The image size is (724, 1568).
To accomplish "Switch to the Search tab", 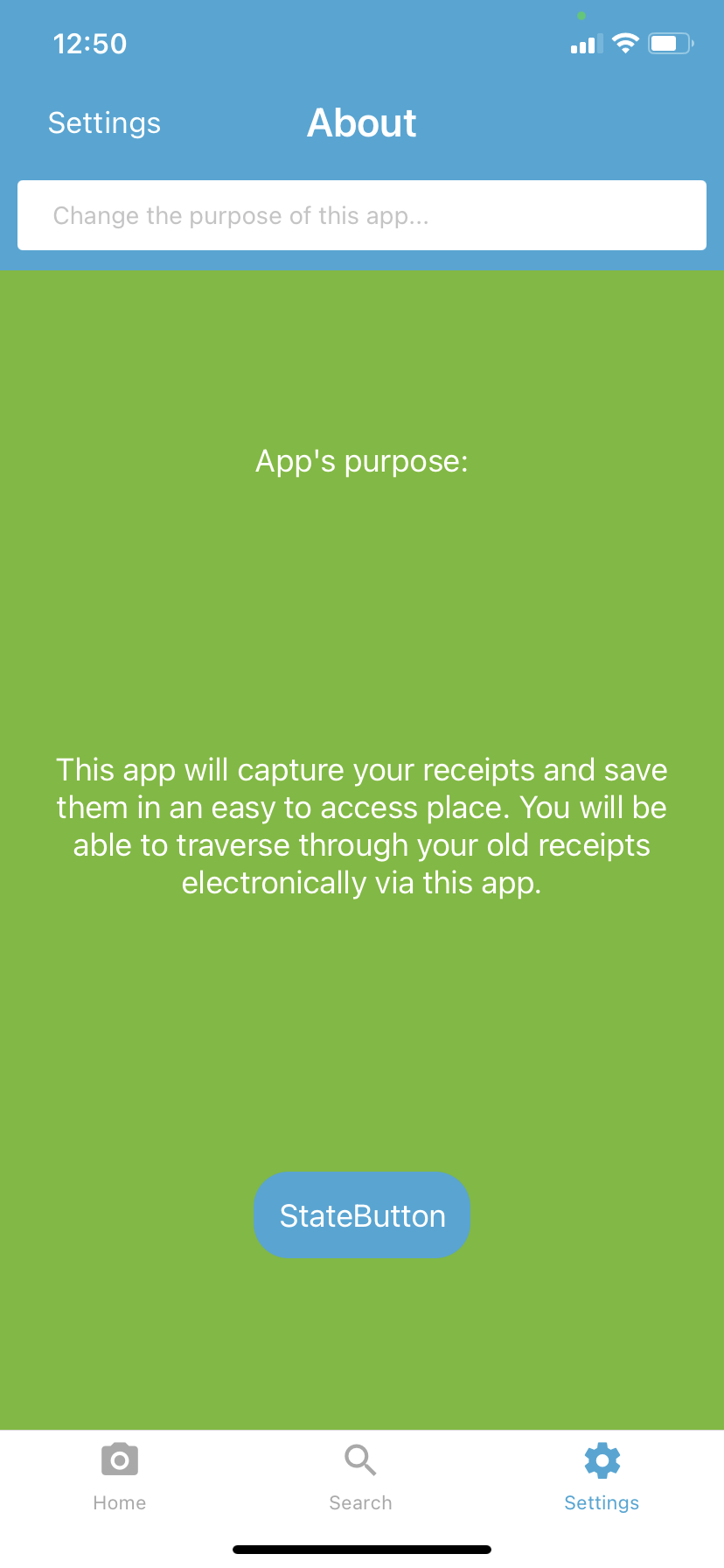I will 360,1479.
